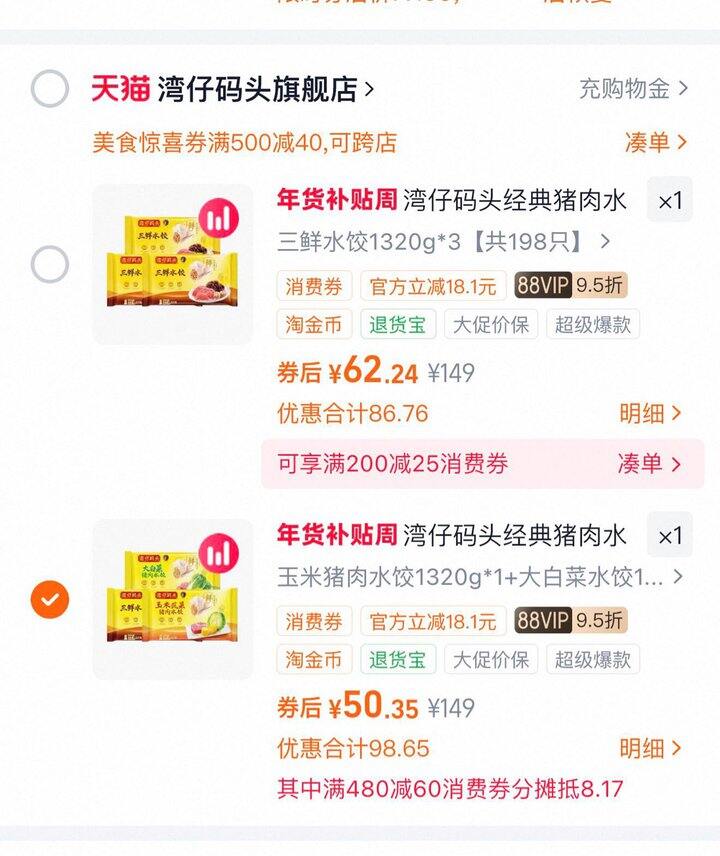Open the 三鲜水饺 product thumbnail
720x856 pixels.
coord(172,265)
